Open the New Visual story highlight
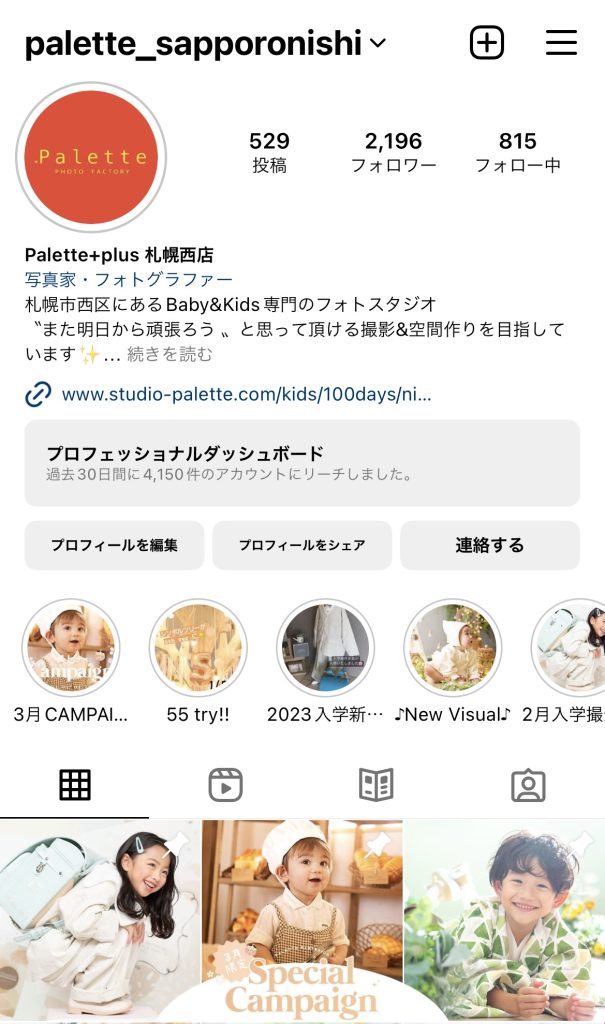 click(453, 648)
